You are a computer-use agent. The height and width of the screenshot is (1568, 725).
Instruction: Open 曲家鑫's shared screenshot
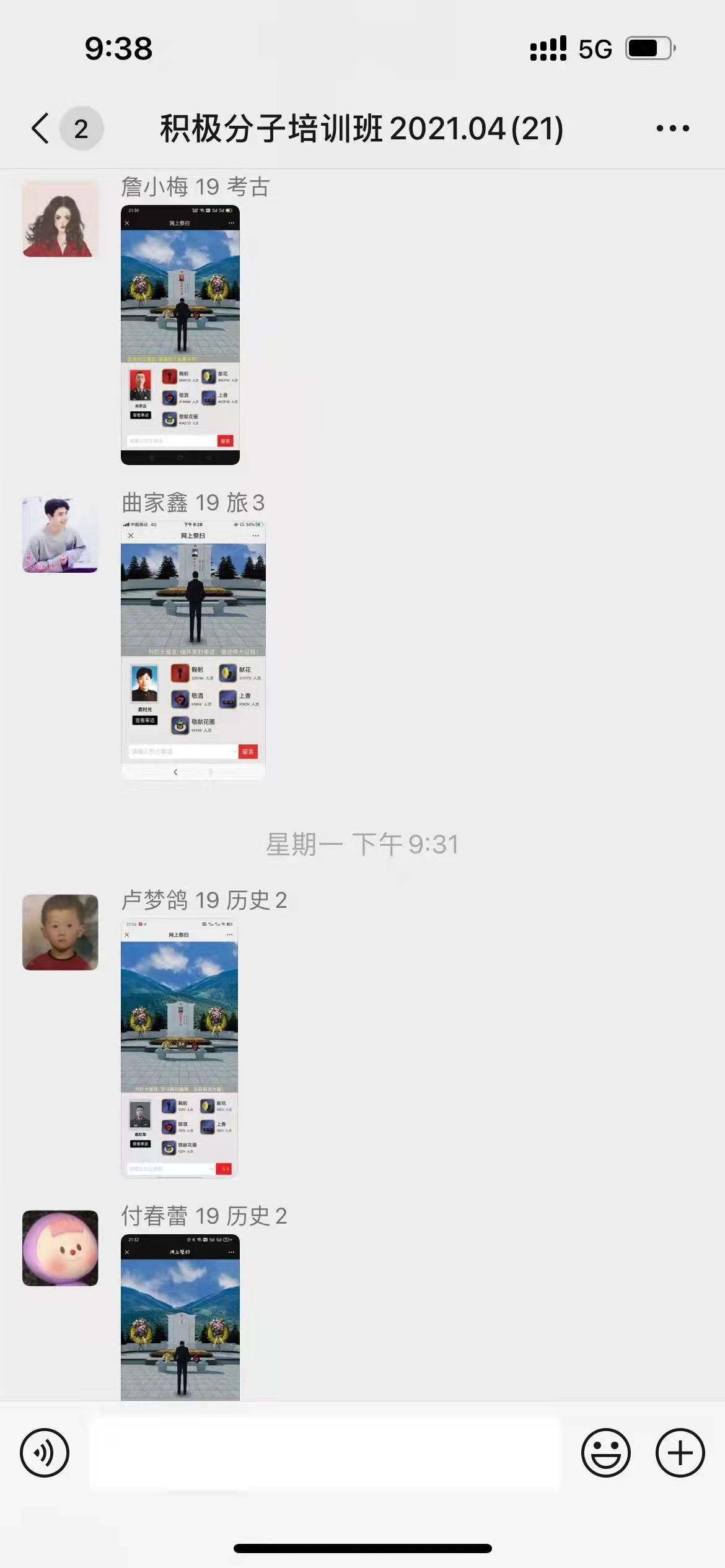193,649
